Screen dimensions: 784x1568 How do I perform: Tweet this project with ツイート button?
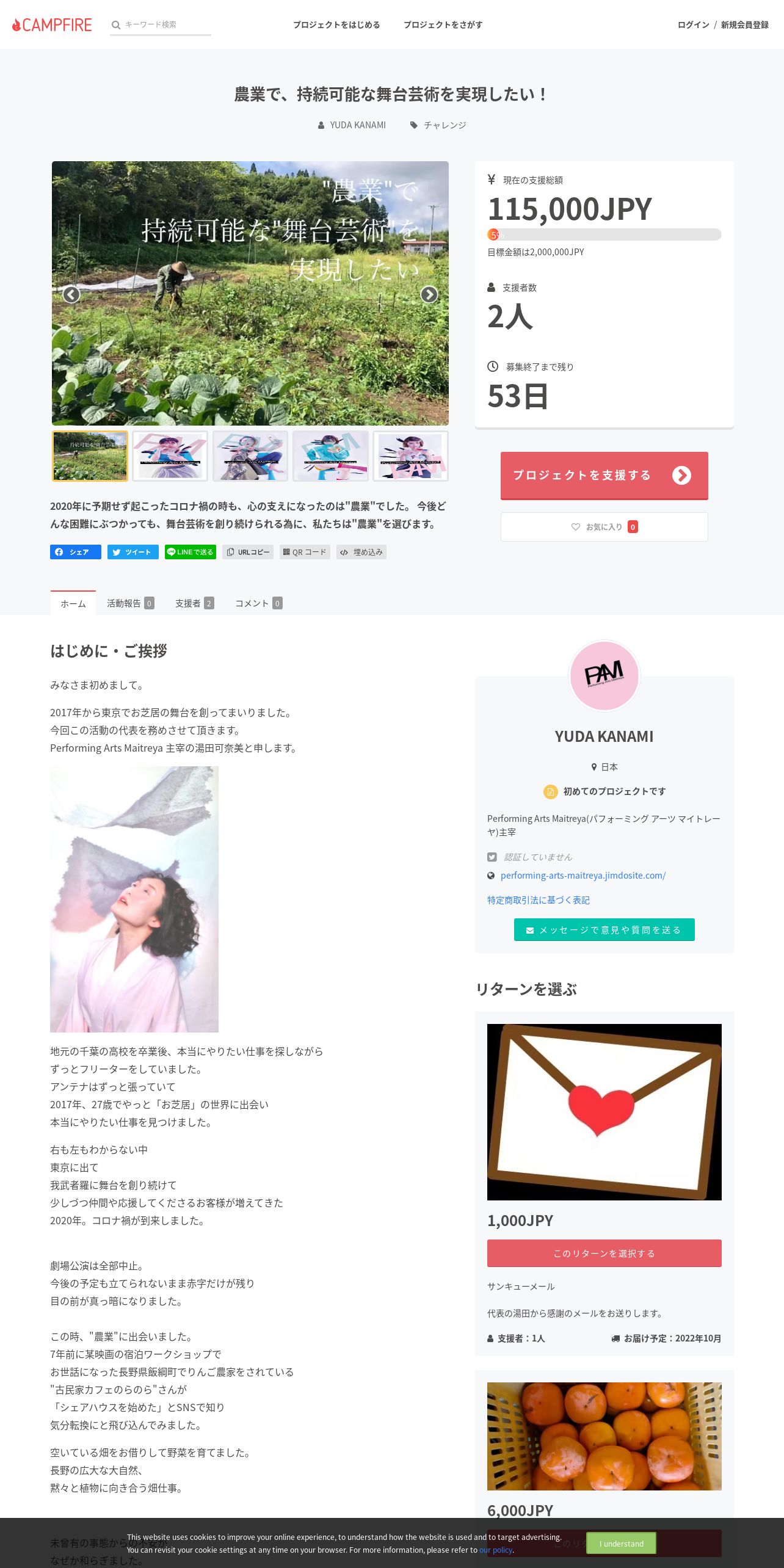tap(133, 552)
